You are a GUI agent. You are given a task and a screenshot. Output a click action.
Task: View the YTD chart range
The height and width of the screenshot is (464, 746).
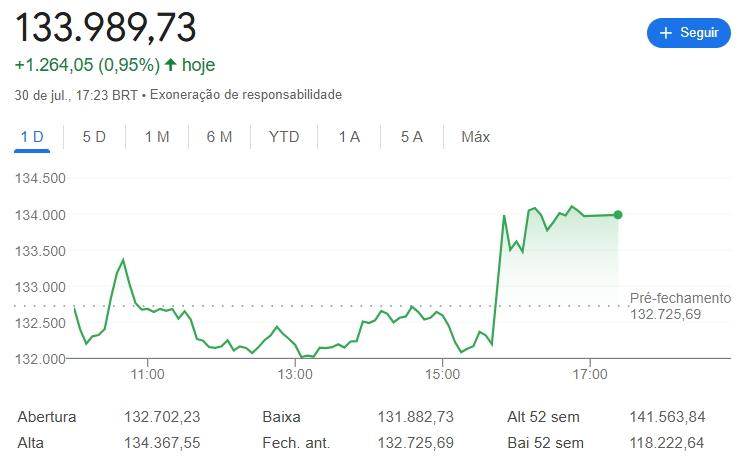tap(284, 137)
